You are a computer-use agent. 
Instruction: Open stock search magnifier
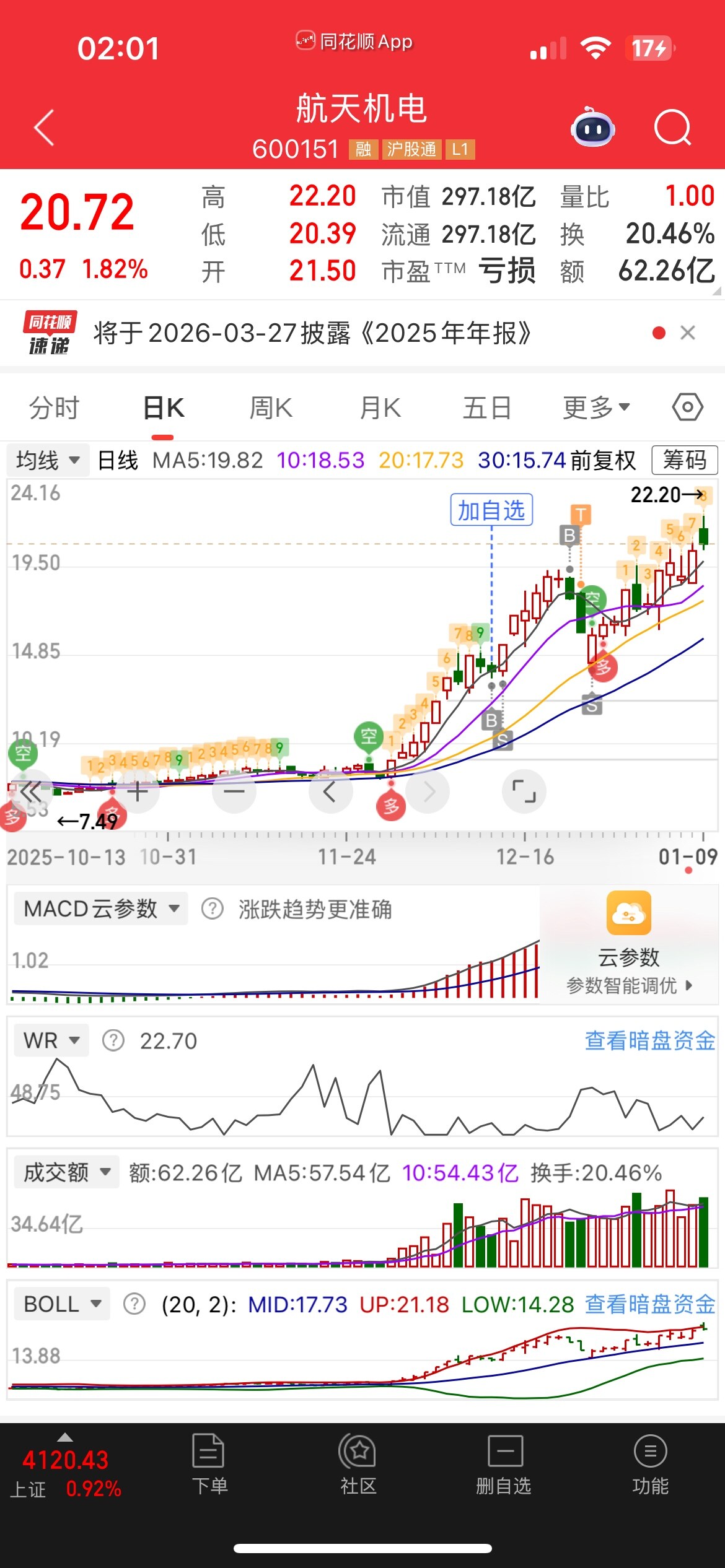[x=672, y=128]
